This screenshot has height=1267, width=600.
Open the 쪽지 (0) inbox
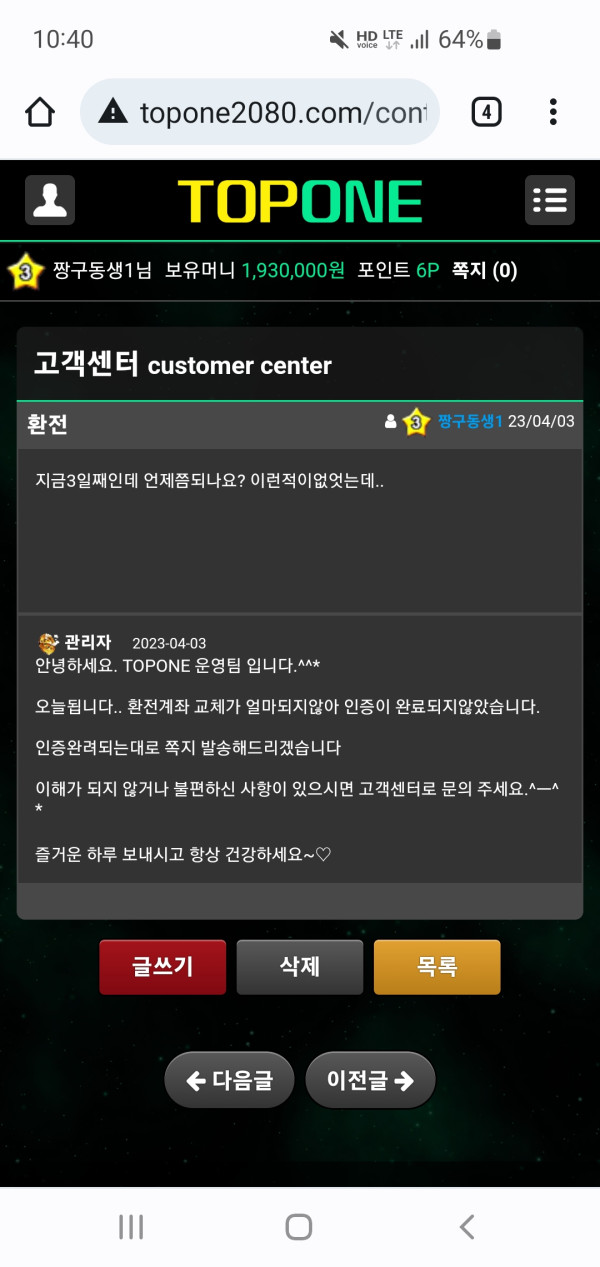point(485,270)
